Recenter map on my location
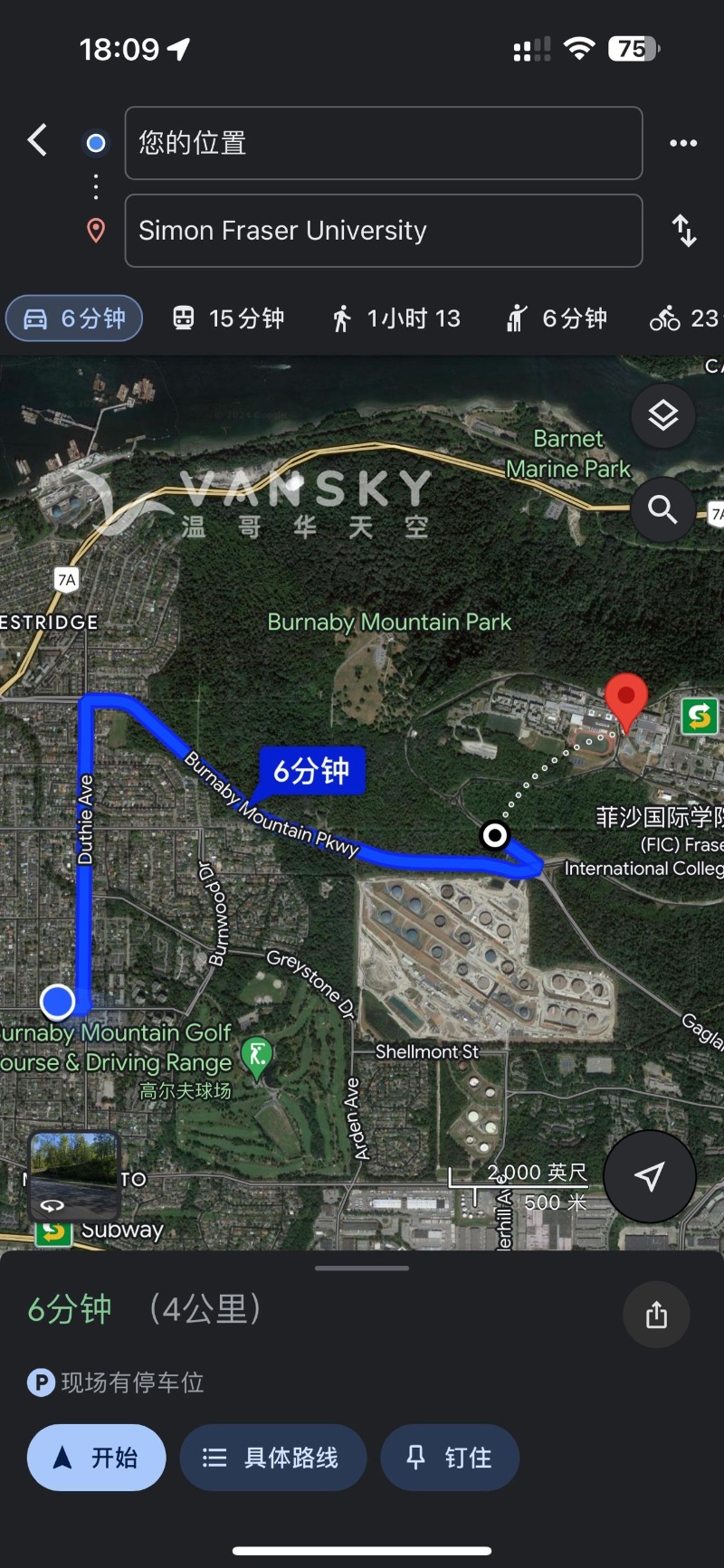 649,1175
